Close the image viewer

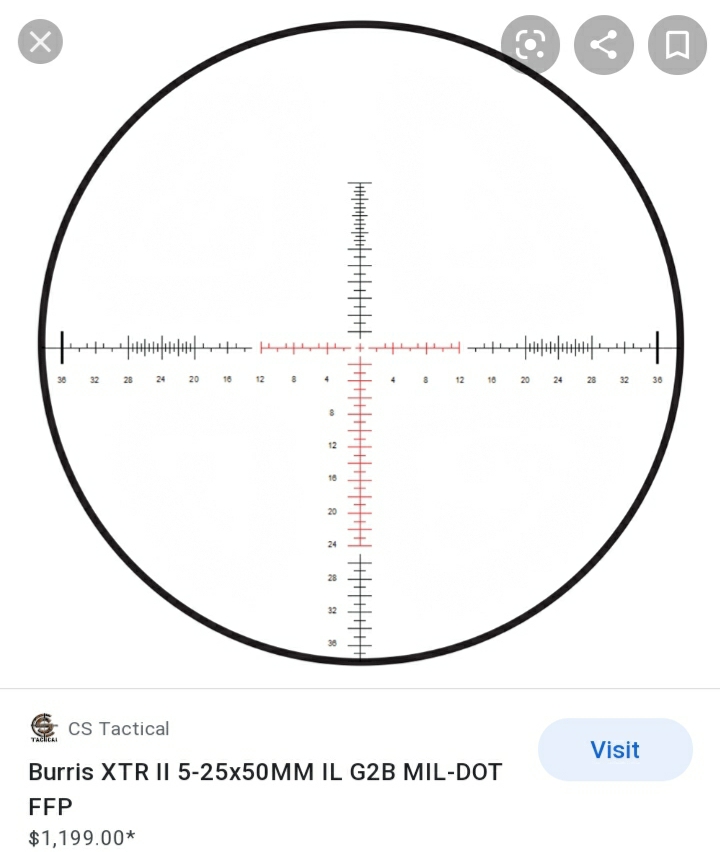(40, 42)
